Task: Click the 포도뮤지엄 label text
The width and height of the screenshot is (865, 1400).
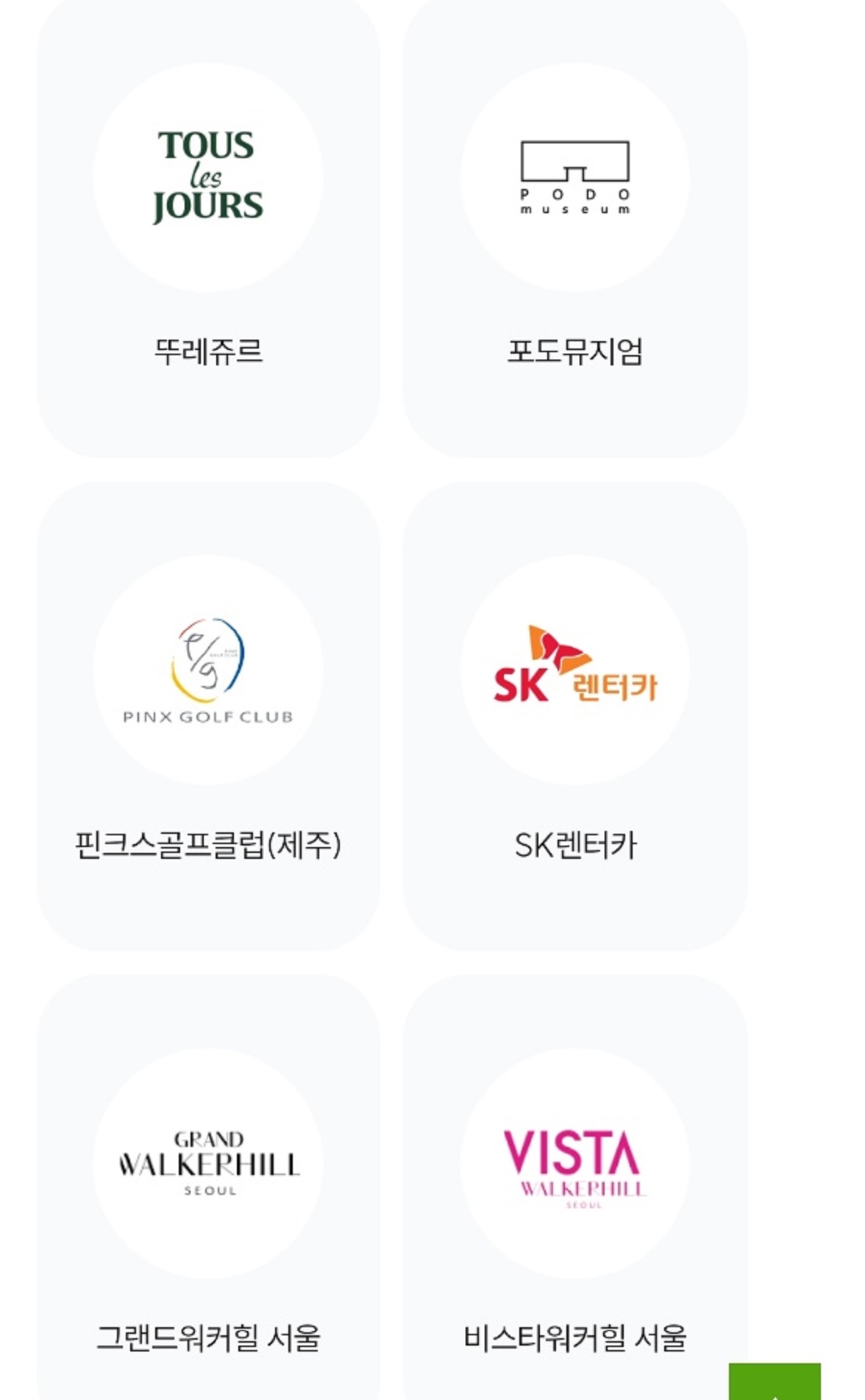Action: 579,351
